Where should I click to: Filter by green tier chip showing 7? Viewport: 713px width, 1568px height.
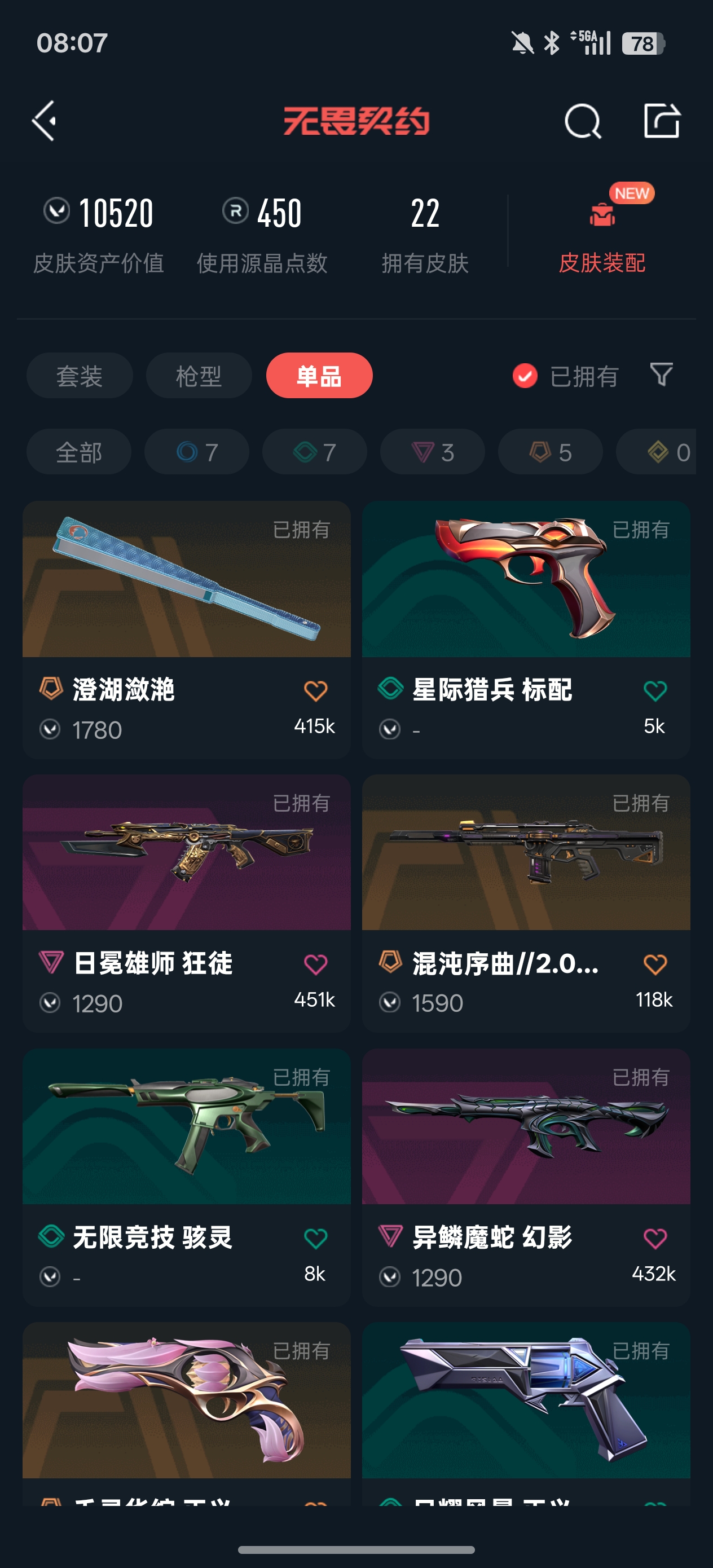[x=314, y=452]
